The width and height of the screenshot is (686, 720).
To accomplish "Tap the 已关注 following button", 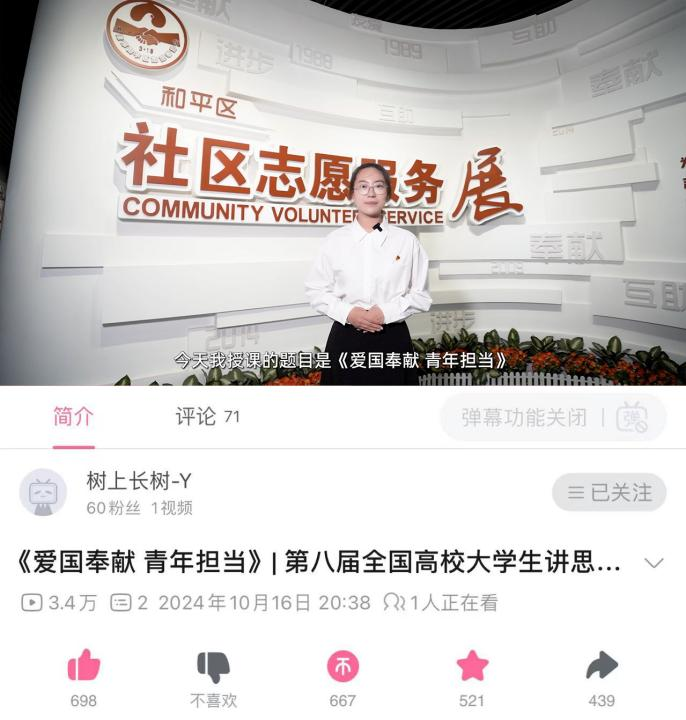I will pyautogui.click(x=609, y=492).
